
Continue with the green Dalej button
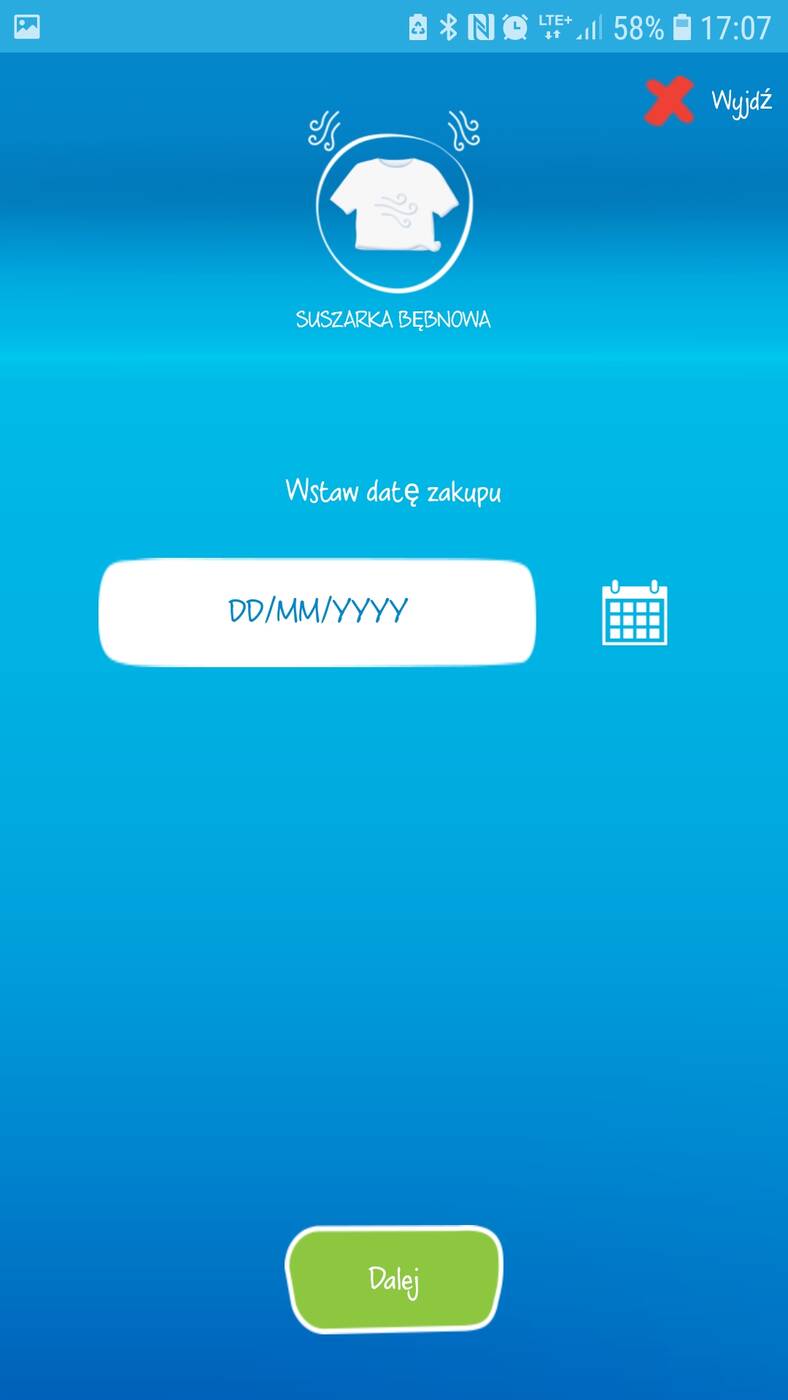(394, 1279)
